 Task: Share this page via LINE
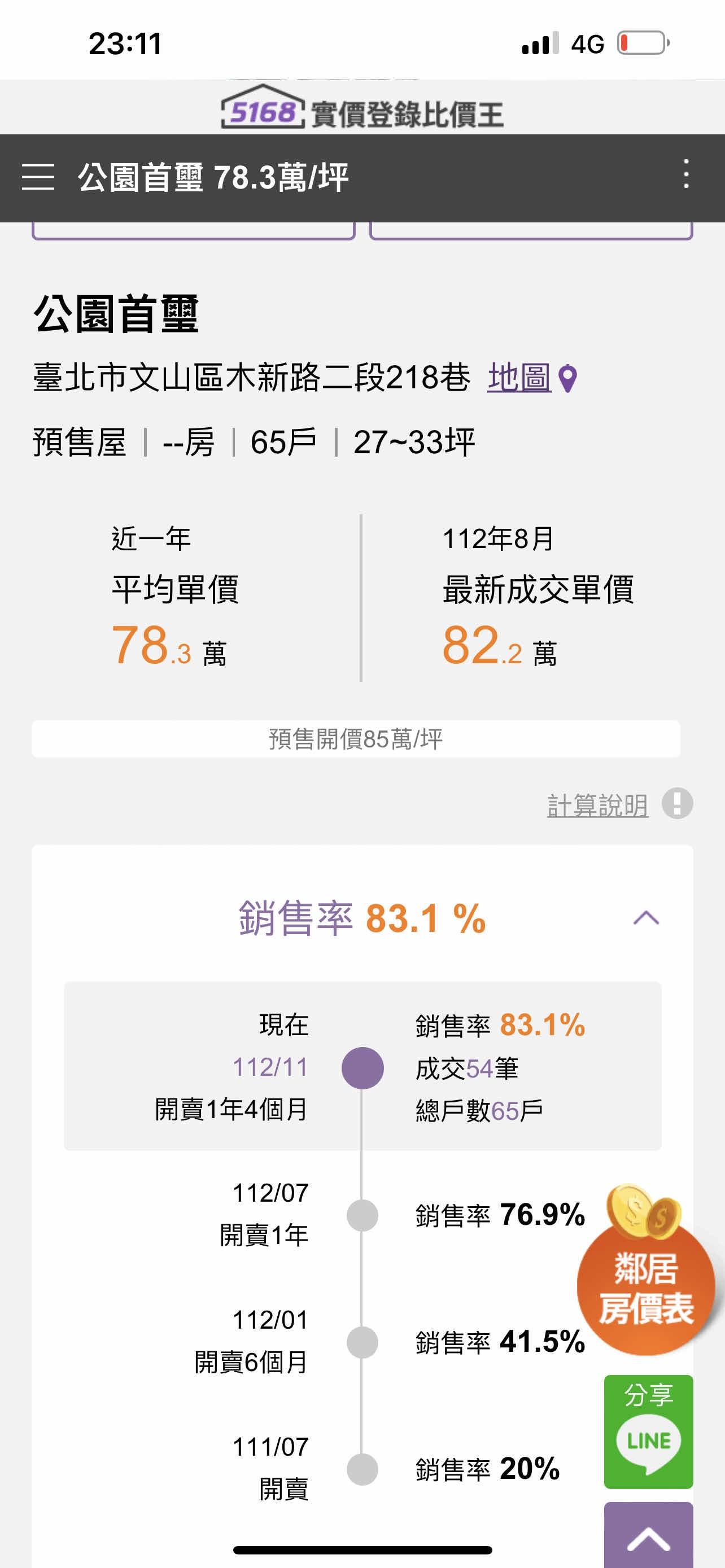648,1431
